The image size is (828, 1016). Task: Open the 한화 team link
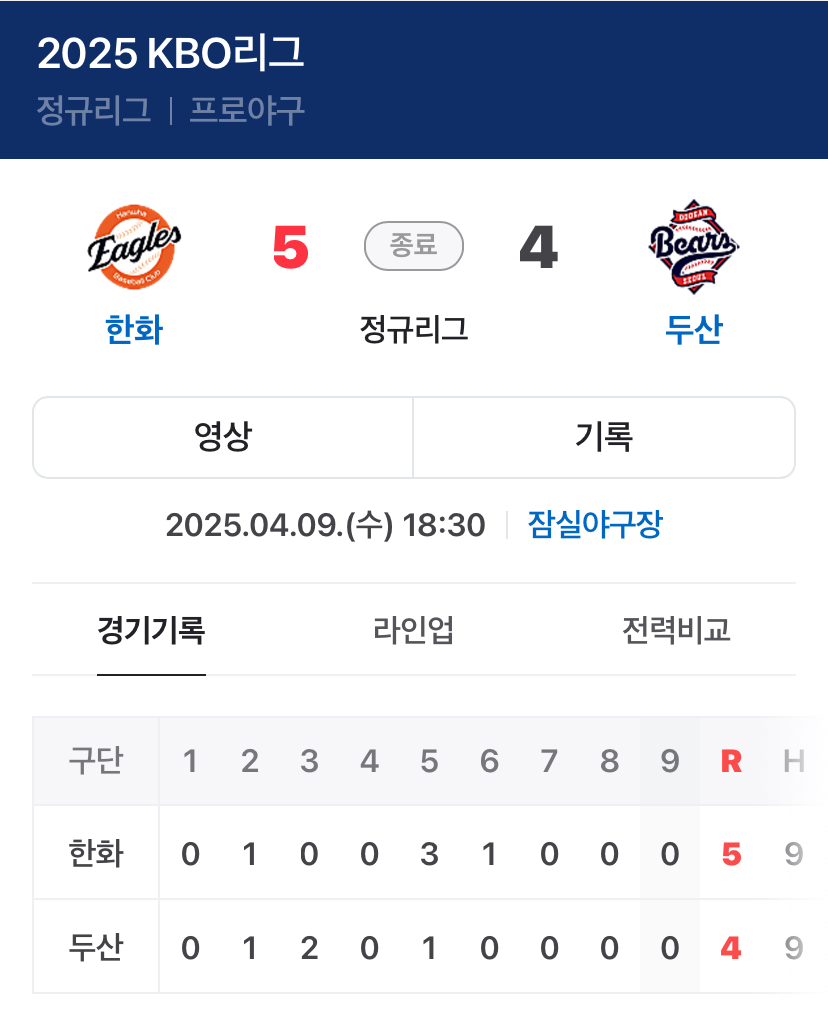[134, 329]
